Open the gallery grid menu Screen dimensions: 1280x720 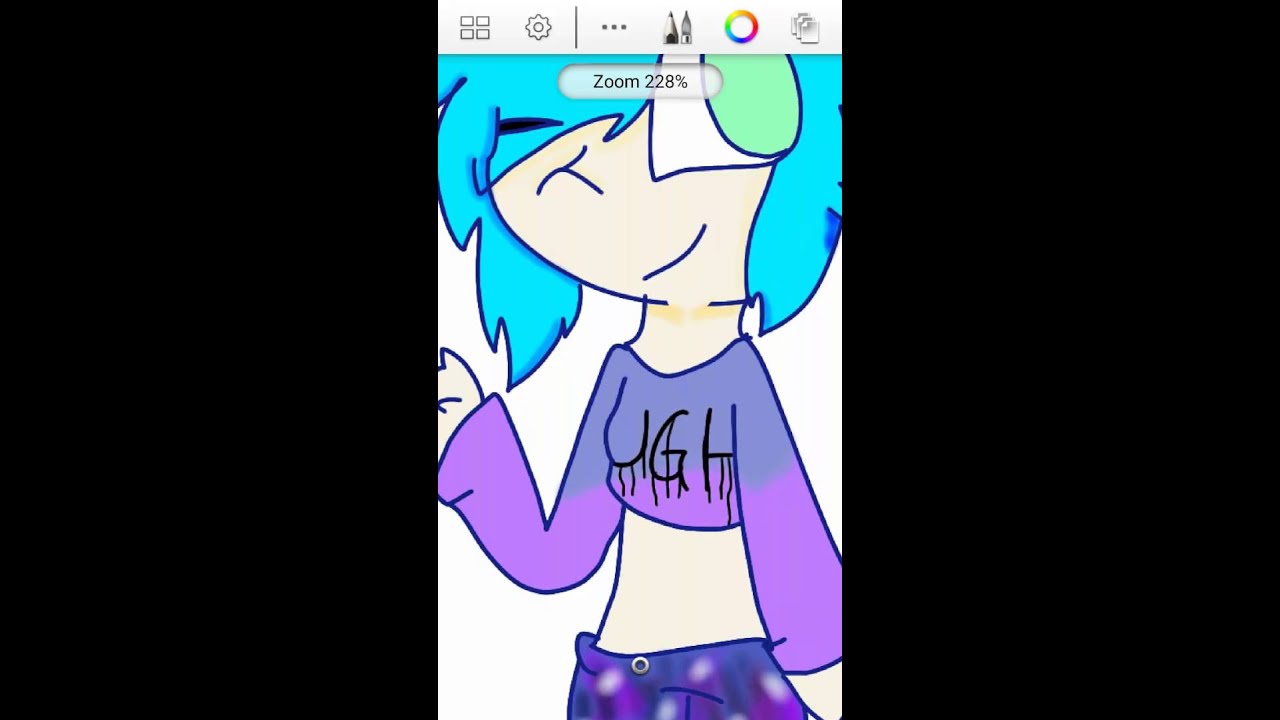pos(475,28)
